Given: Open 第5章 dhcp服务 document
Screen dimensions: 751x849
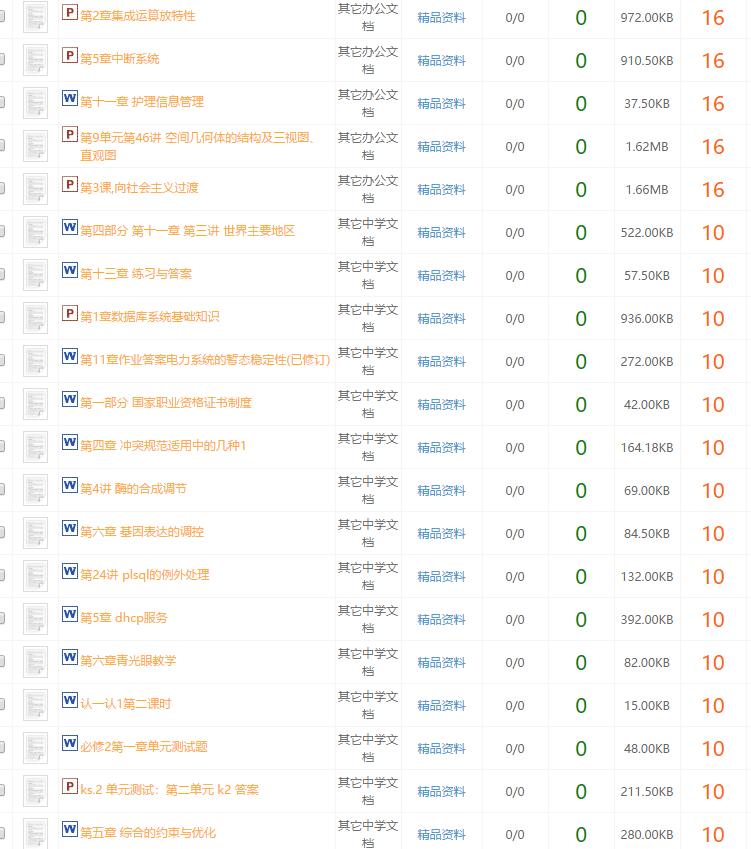Looking at the screenshot, I should coord(123,618).
